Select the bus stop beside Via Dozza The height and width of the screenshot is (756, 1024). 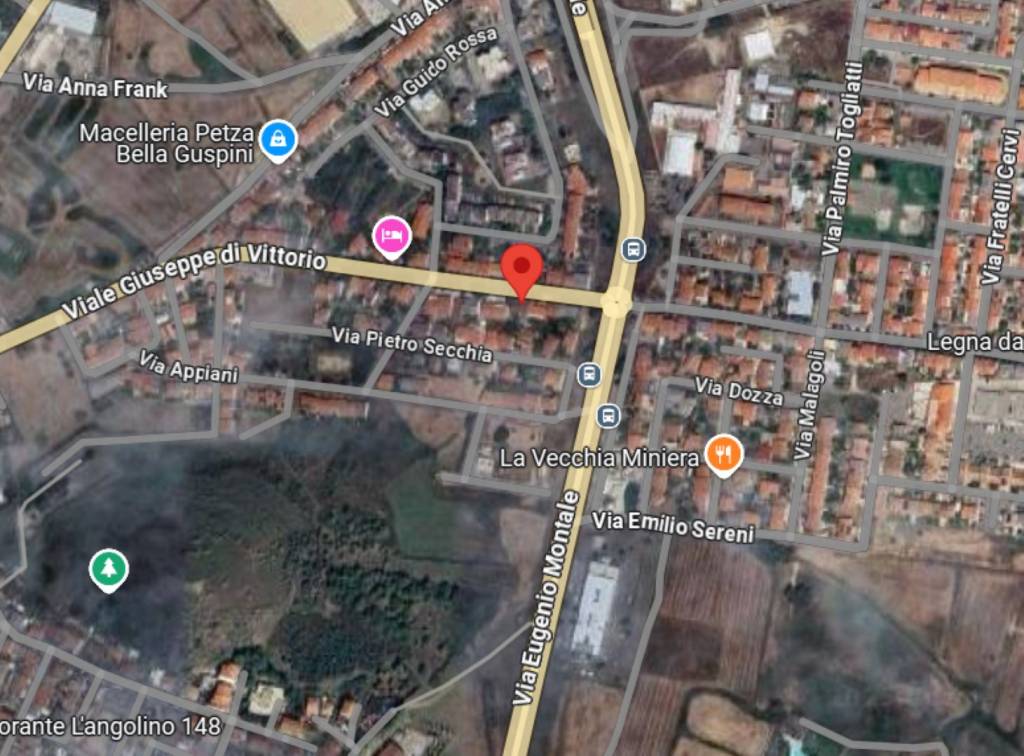point(608,415)
